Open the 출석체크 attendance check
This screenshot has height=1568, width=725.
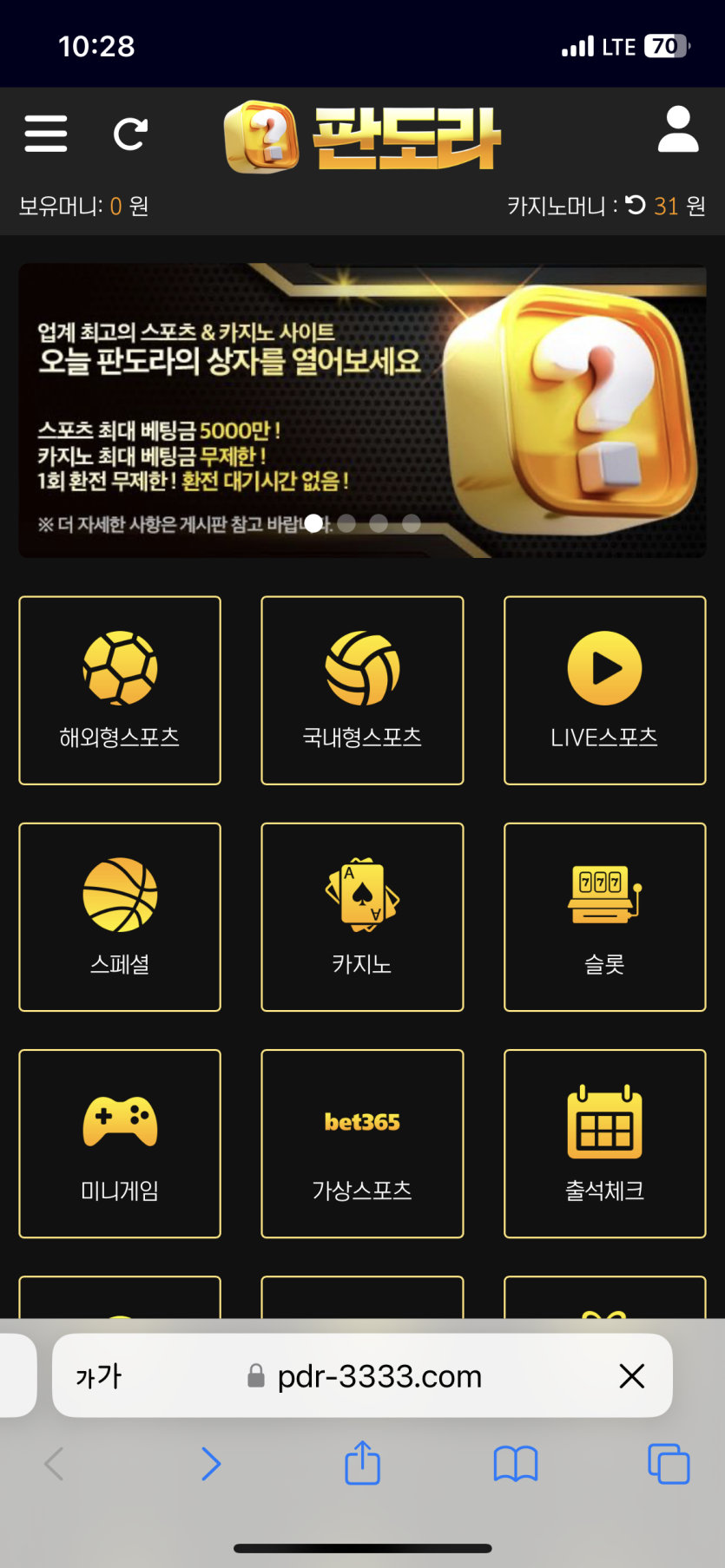click(604, 1144)
